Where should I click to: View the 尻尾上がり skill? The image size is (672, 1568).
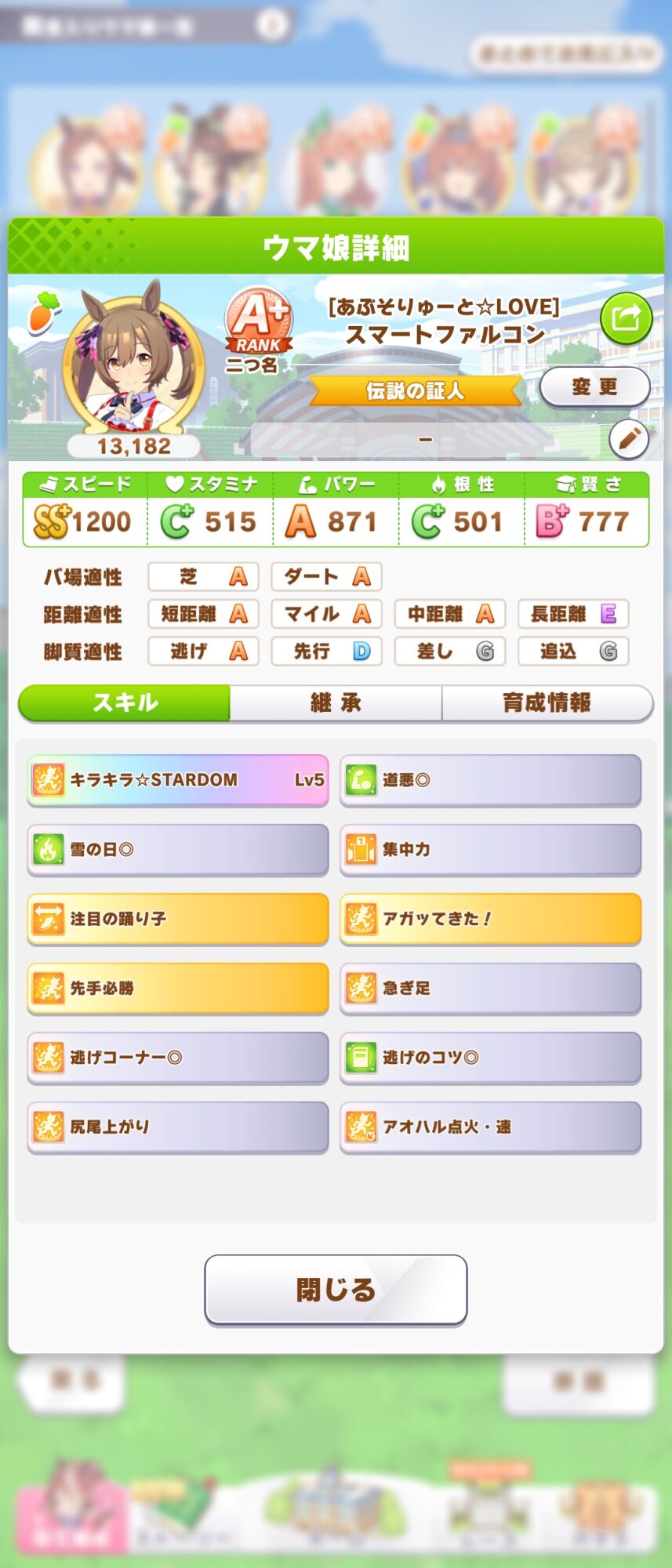click(x=178, y=1127)
